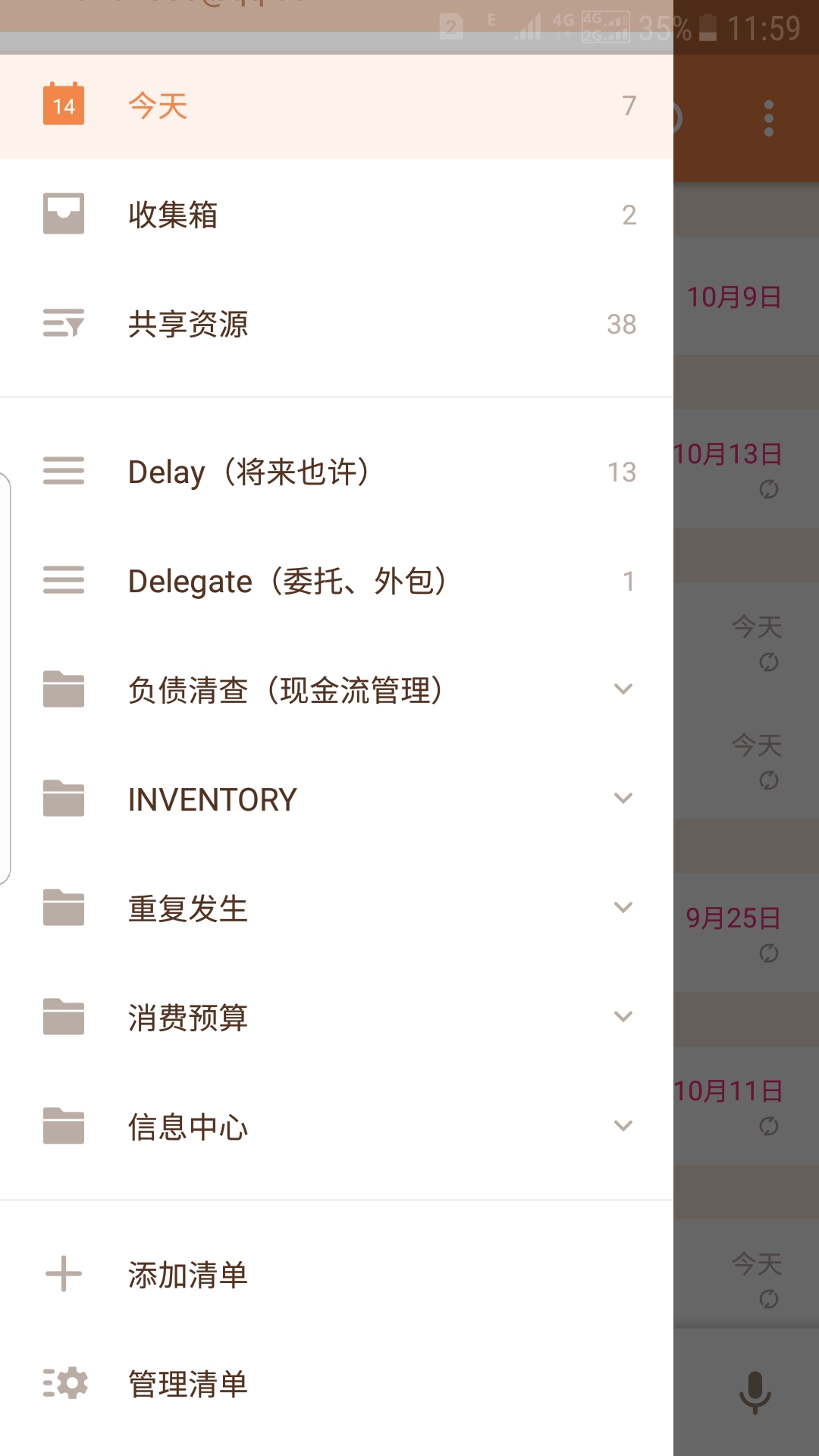Open the 今天 (Today) list
The image size is (819, 1456).
337,106
